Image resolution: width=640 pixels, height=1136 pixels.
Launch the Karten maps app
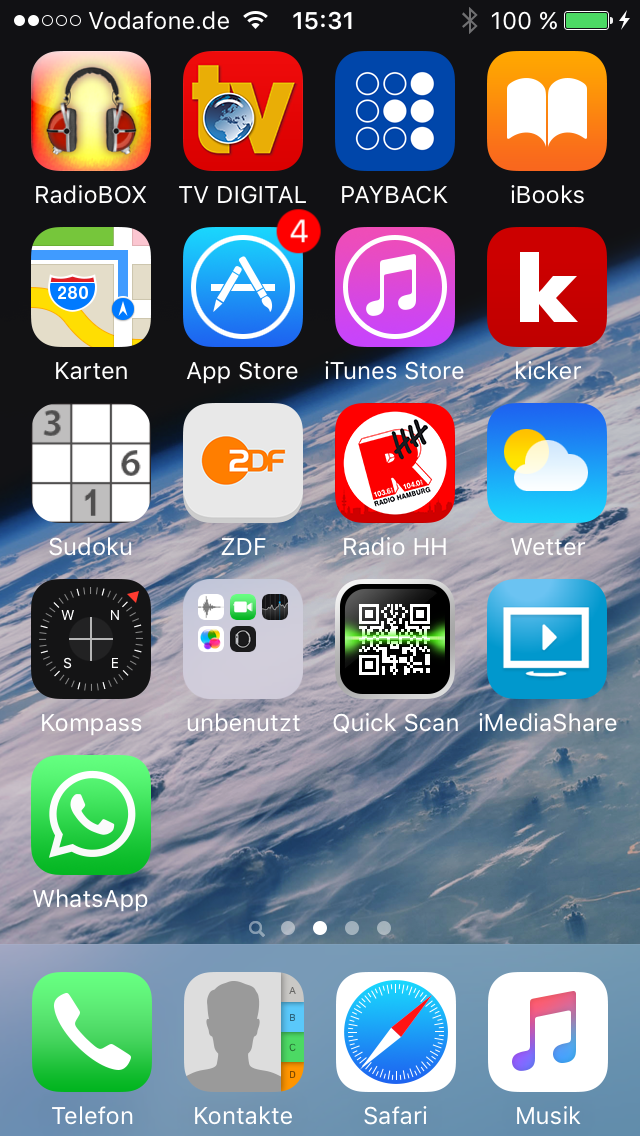click(91, 287)
